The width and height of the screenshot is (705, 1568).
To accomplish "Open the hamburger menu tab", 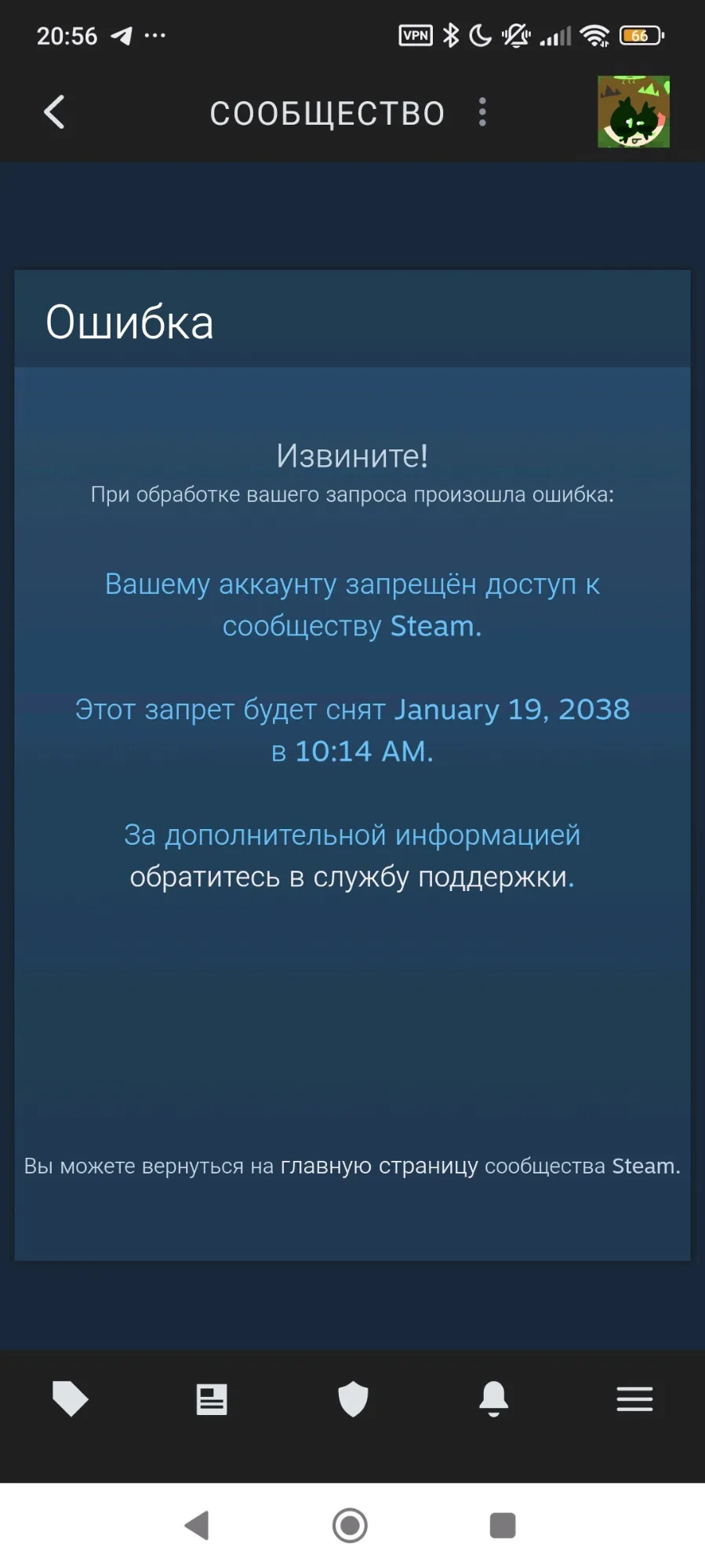I will (x=634, y=1399).
